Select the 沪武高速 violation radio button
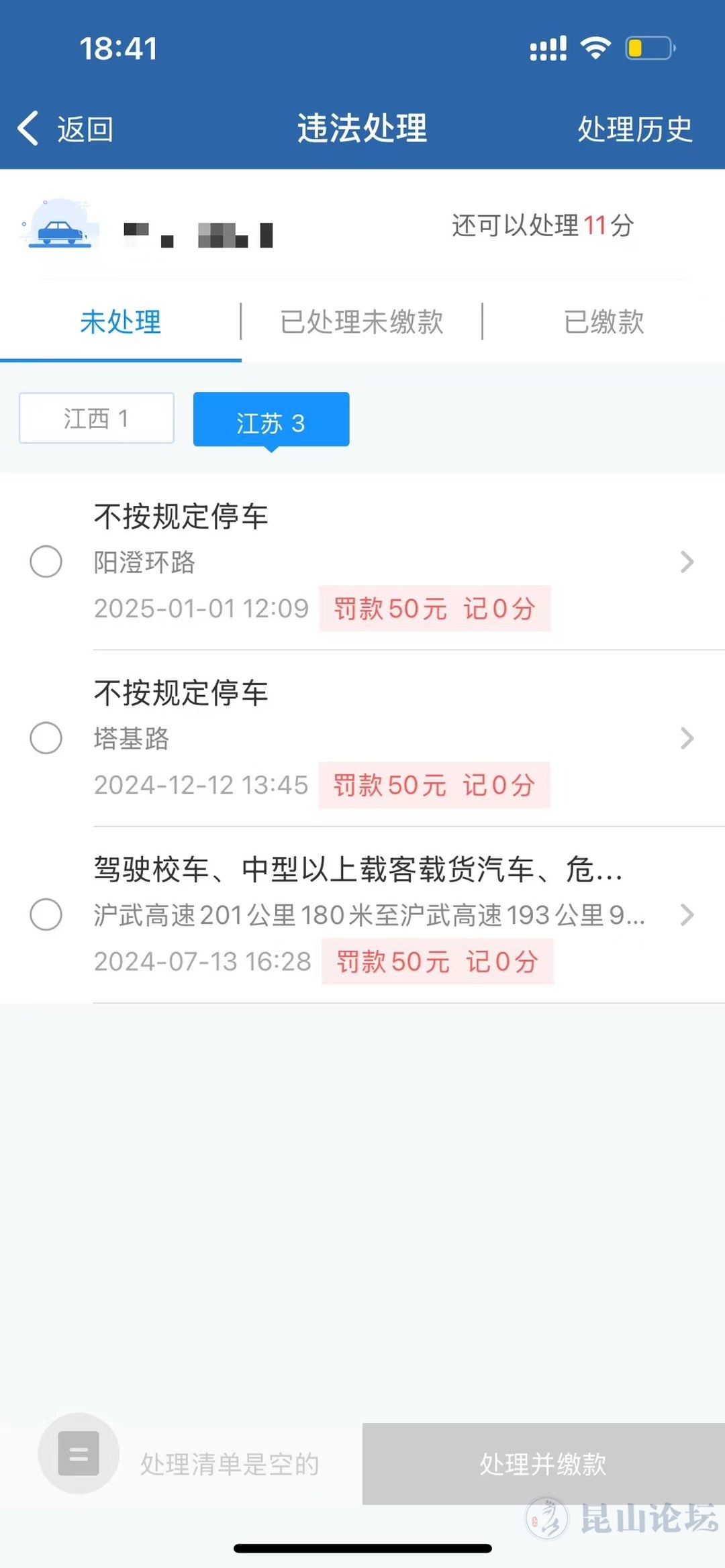The height and width of the screenshot is (1568, 725). point(46,914)
